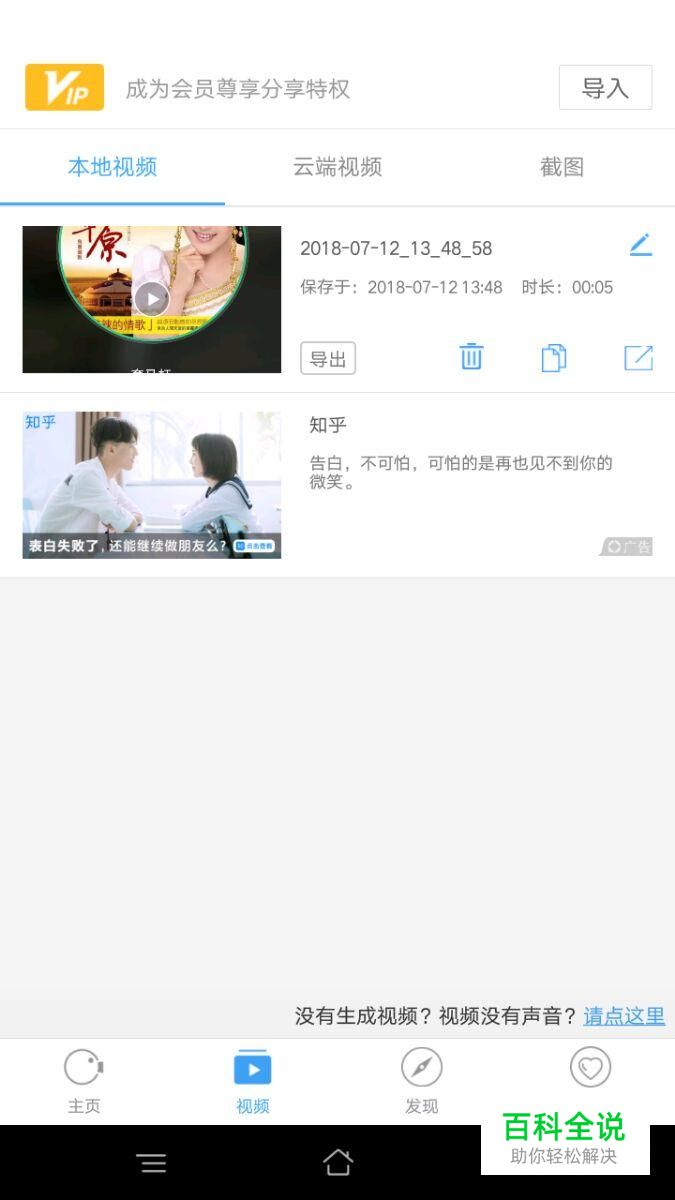Select the 本地视频 tab
Image resolution: width=675 pixels, height=1200 pixels.
pos(112,167)
